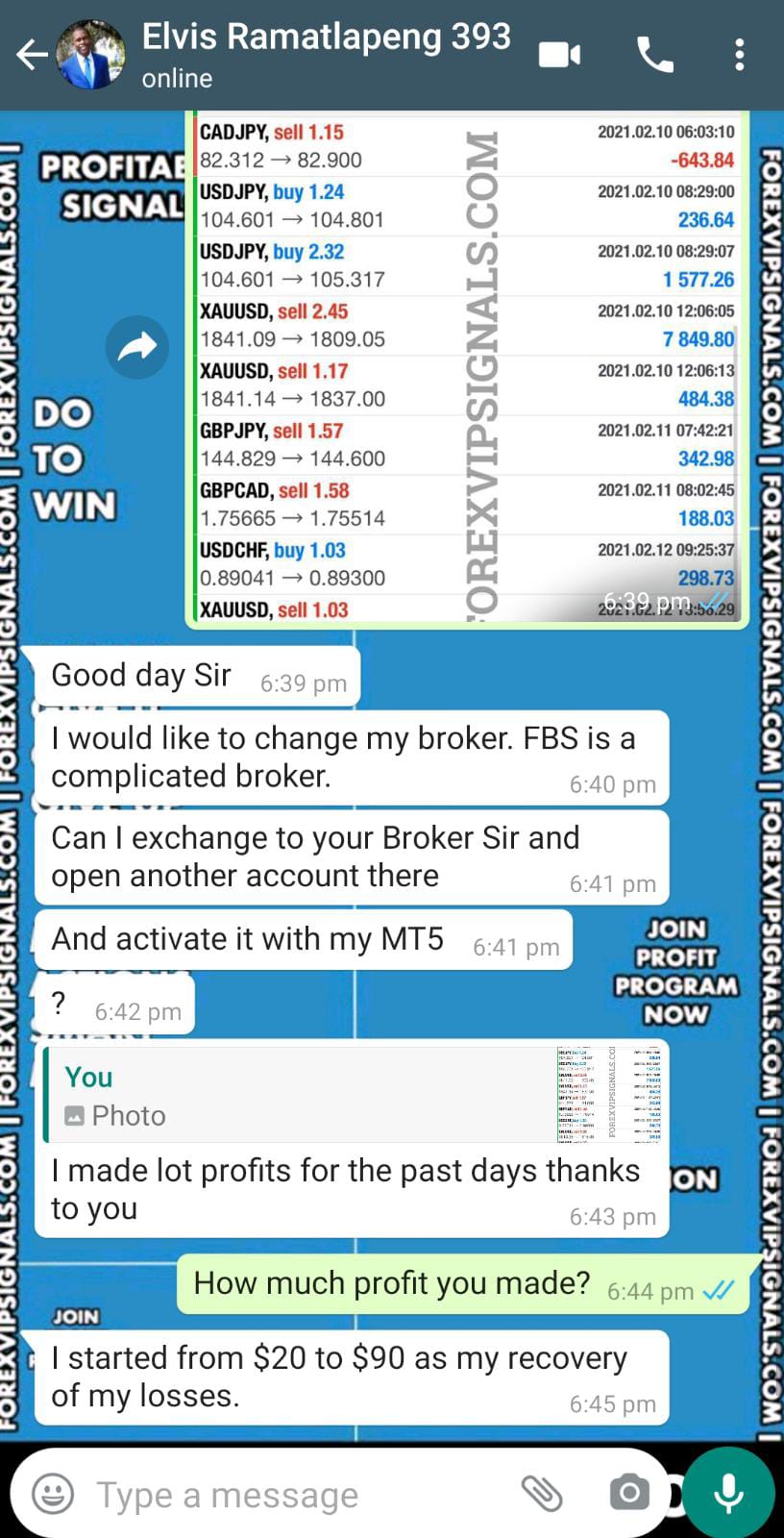Open the emoji picker
The image size is (784, 1538).
[53, 1495]
